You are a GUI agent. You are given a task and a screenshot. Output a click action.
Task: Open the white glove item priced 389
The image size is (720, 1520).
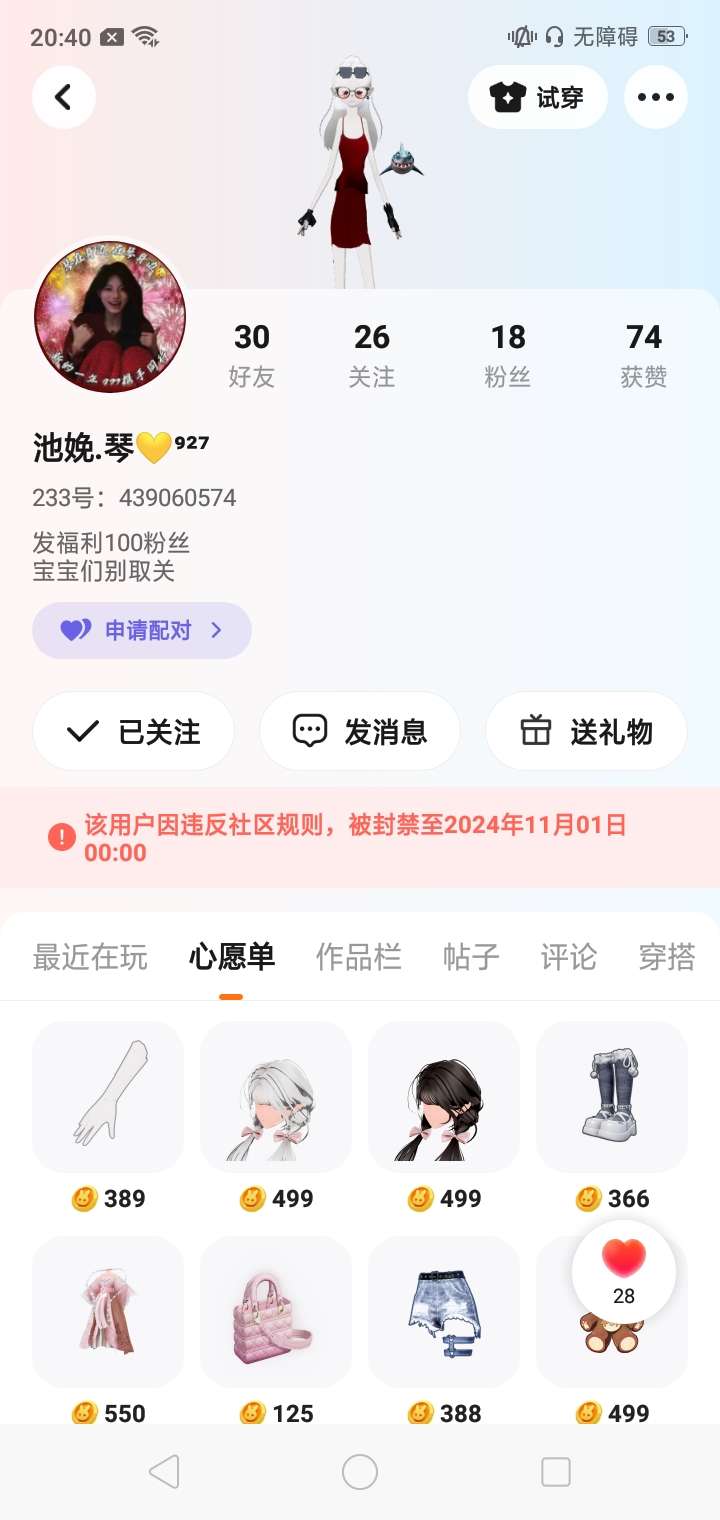click(x=108, y=1096)
